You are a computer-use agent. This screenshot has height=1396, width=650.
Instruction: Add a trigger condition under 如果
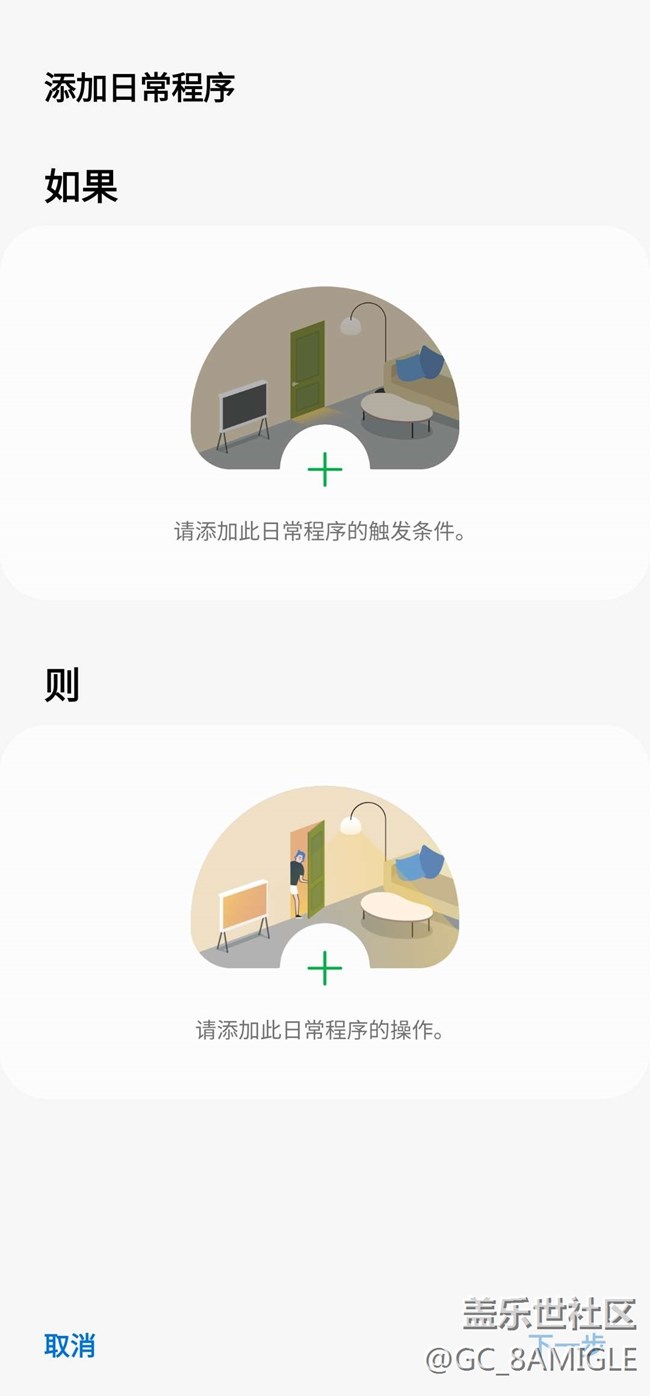click(x=325, y=469)
